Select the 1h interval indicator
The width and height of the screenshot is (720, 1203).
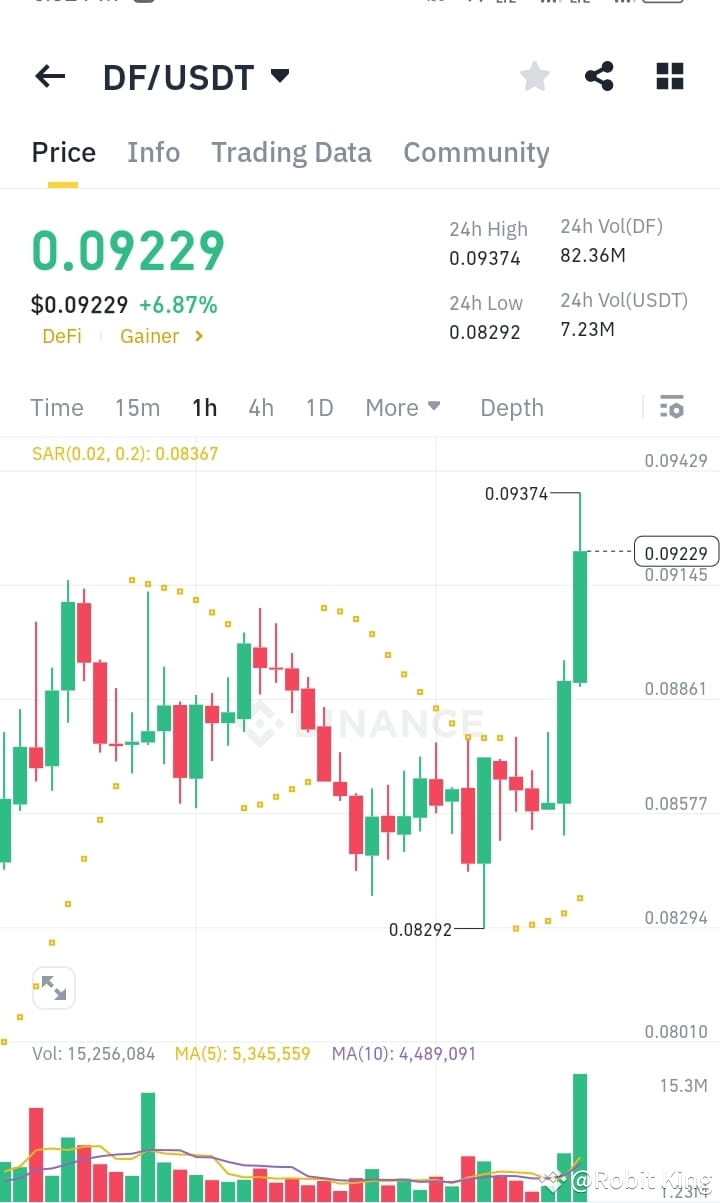pos(204,407)
